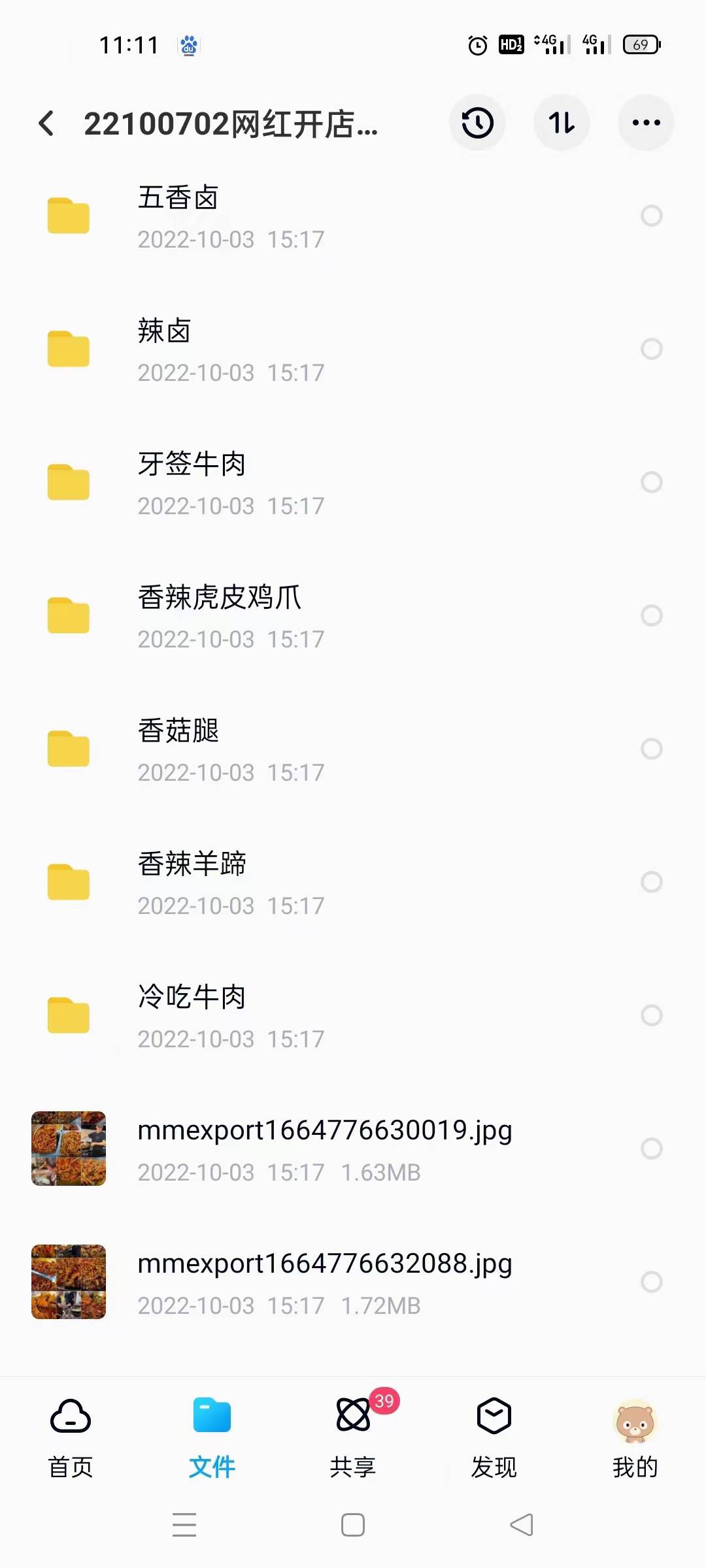The height and width of the screenshot is (1568, 706).
Task: Click the sort order icon
Action: click(562, 123)
